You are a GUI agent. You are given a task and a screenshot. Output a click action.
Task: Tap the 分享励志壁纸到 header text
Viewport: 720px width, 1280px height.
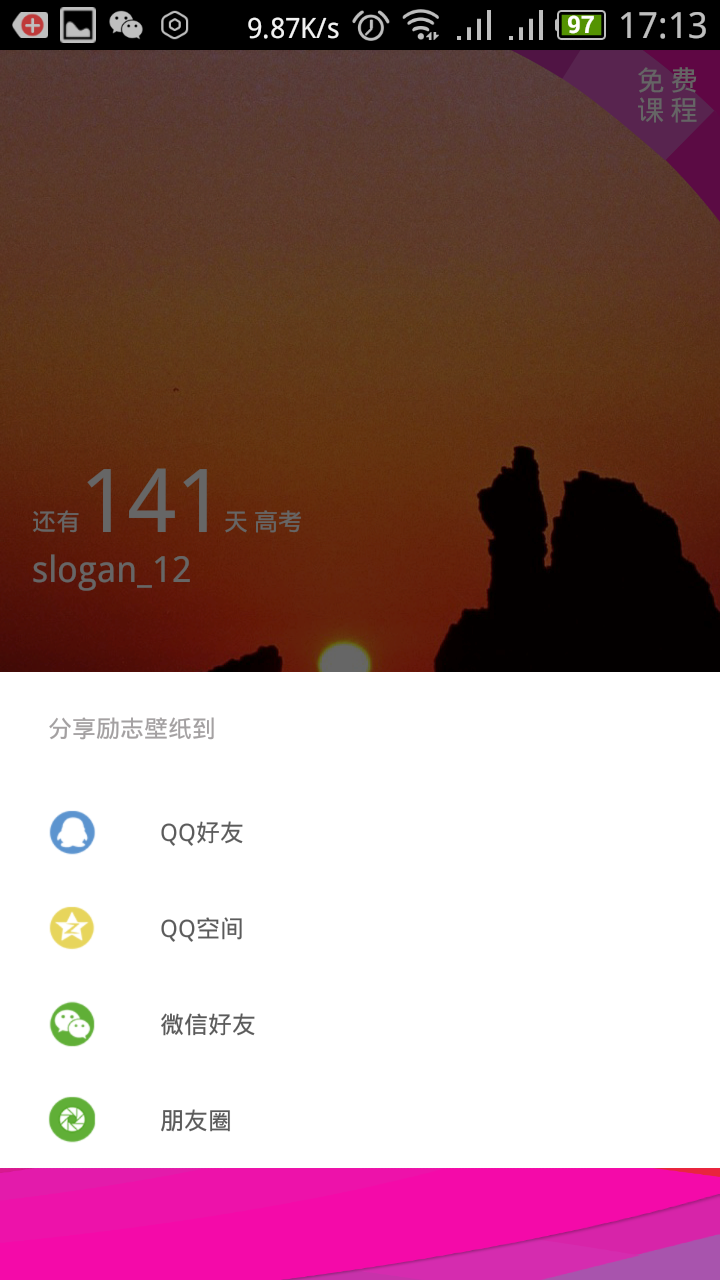(134, 730)
